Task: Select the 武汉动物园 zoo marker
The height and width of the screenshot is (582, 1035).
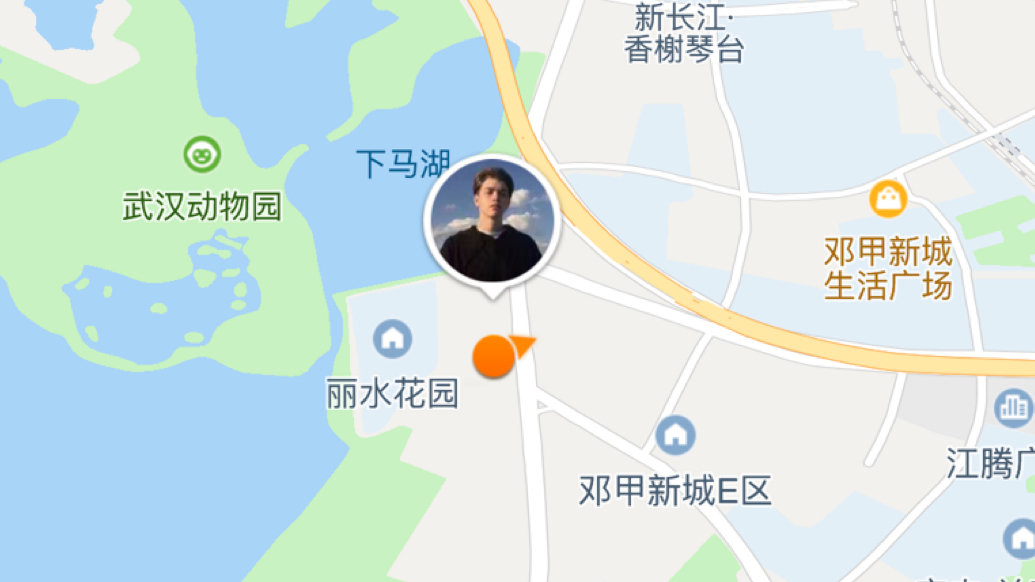Action: (x=202, y=154)
